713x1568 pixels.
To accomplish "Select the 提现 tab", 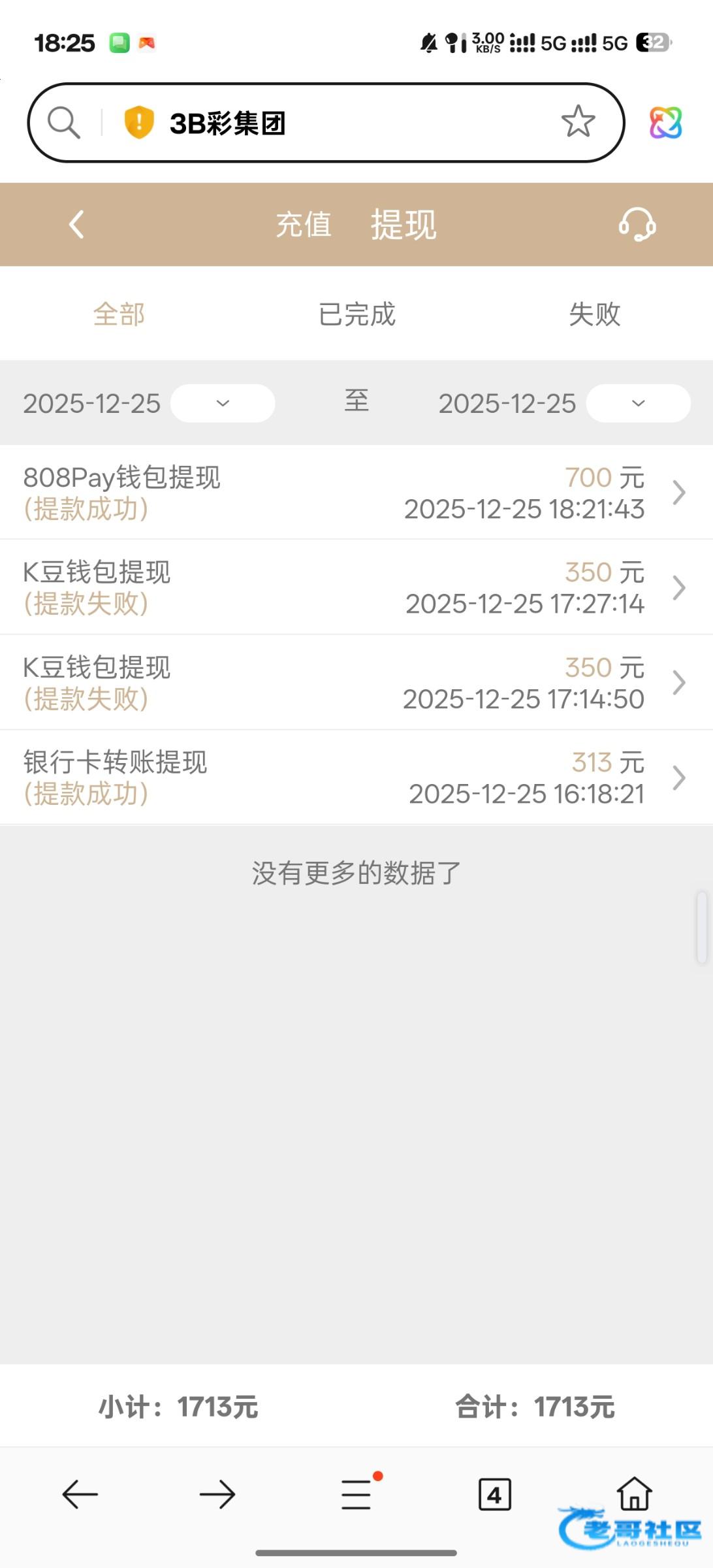I will point(404,225).
